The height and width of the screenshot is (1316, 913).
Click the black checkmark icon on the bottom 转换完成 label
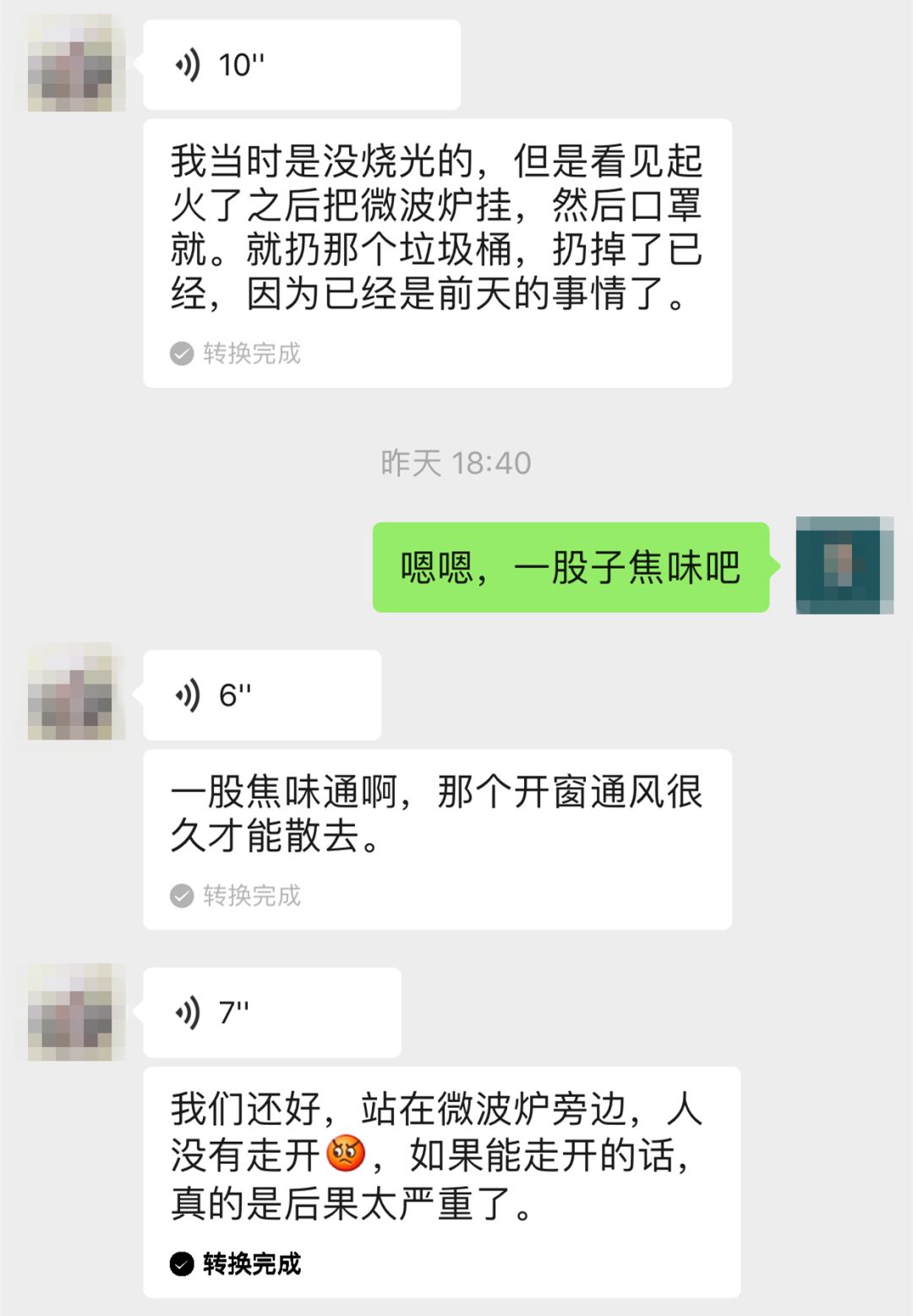point(181,1266)
